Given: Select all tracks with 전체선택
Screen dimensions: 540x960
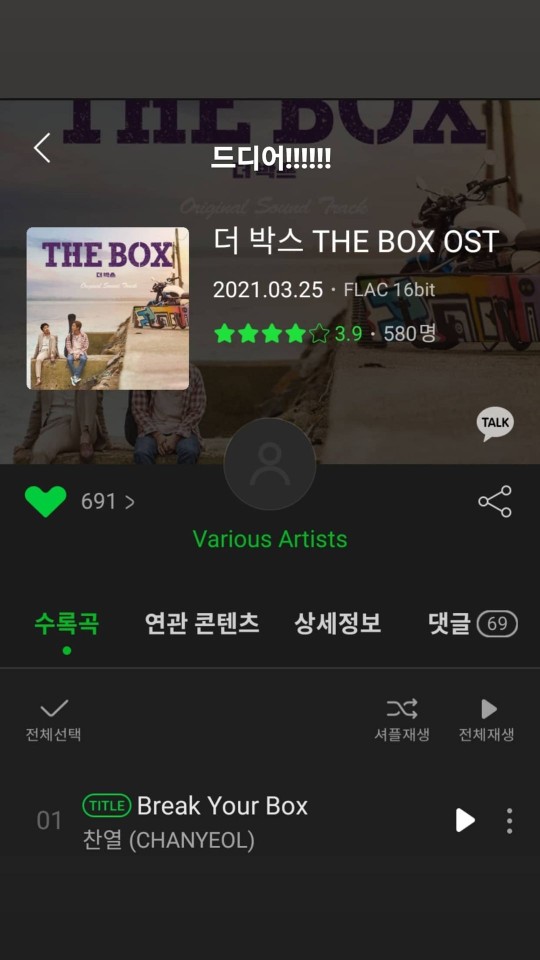Looking at the screenshot, I should tap(54, 720).
